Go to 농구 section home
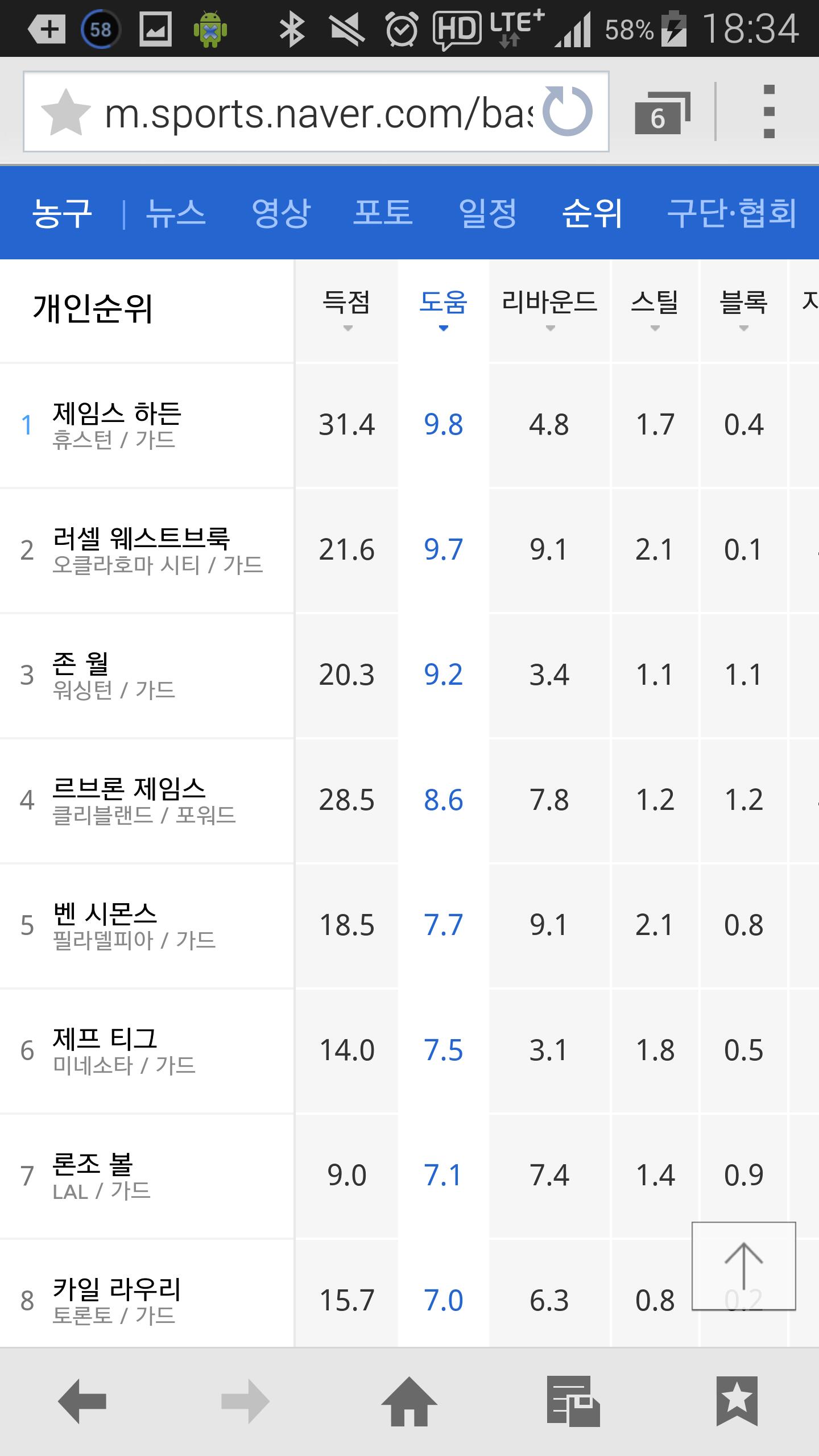The height and width of the screenshot is (1456, 819). (62, 213)
